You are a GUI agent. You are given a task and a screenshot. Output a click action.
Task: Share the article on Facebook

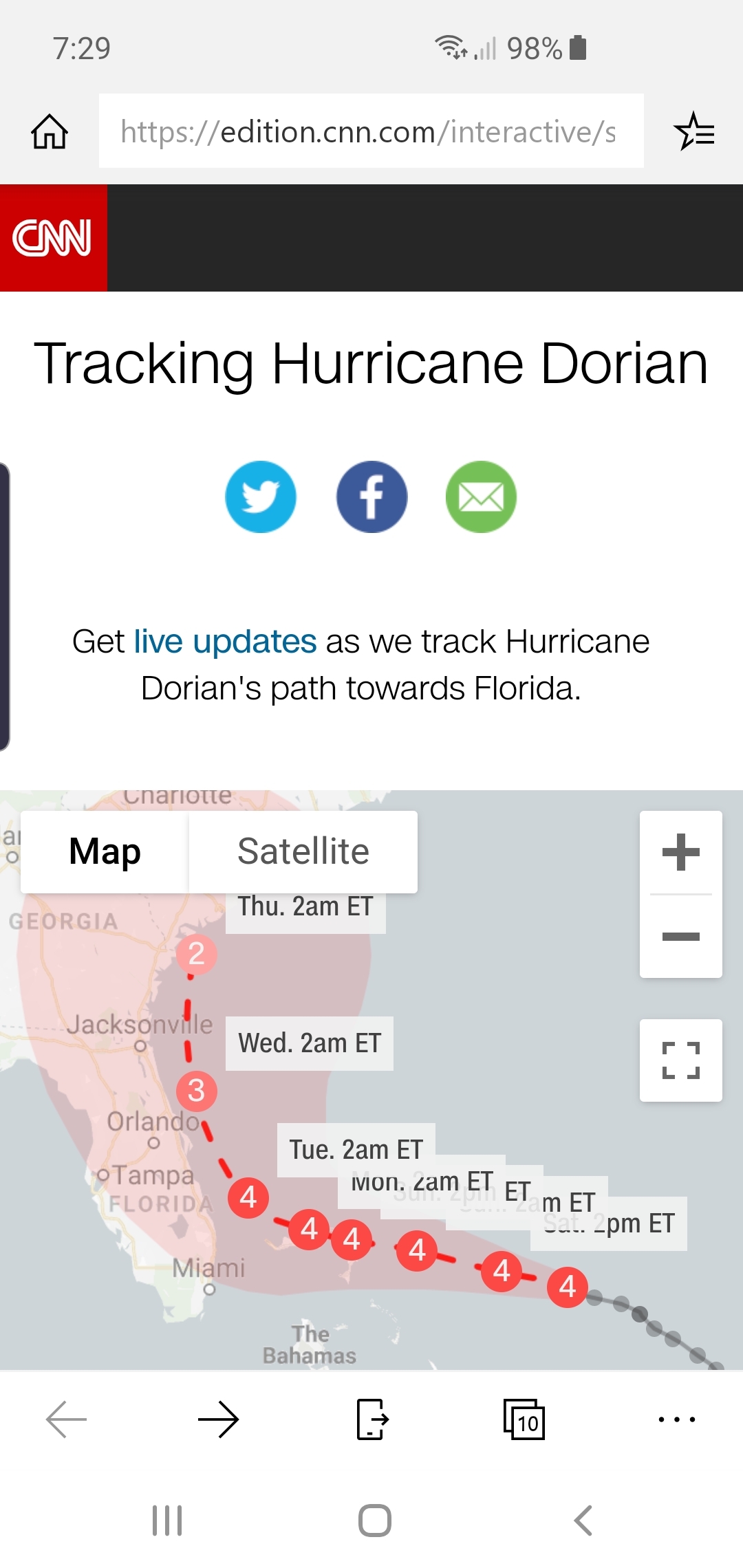click(x=371, y=497)
